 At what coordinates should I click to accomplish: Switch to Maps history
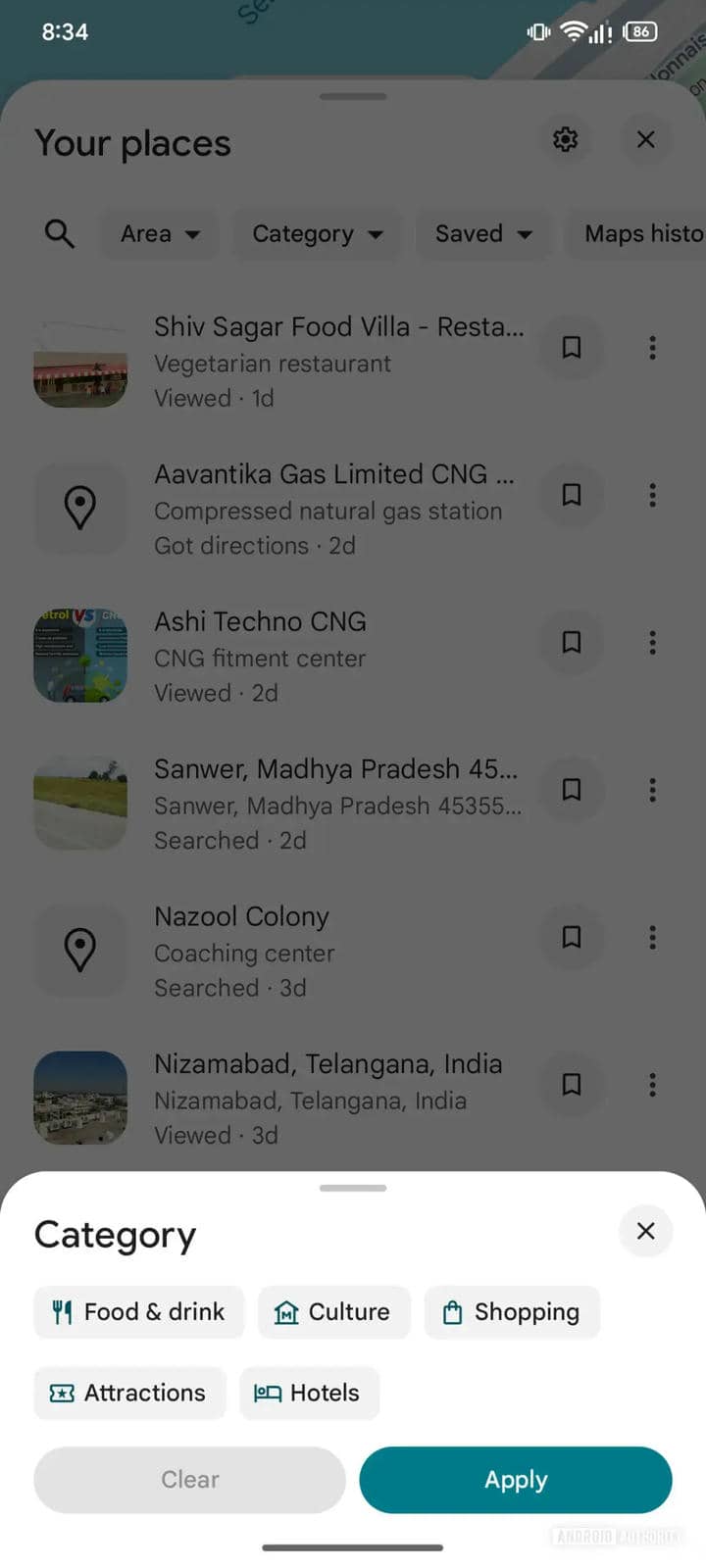[x=642, y=233]
